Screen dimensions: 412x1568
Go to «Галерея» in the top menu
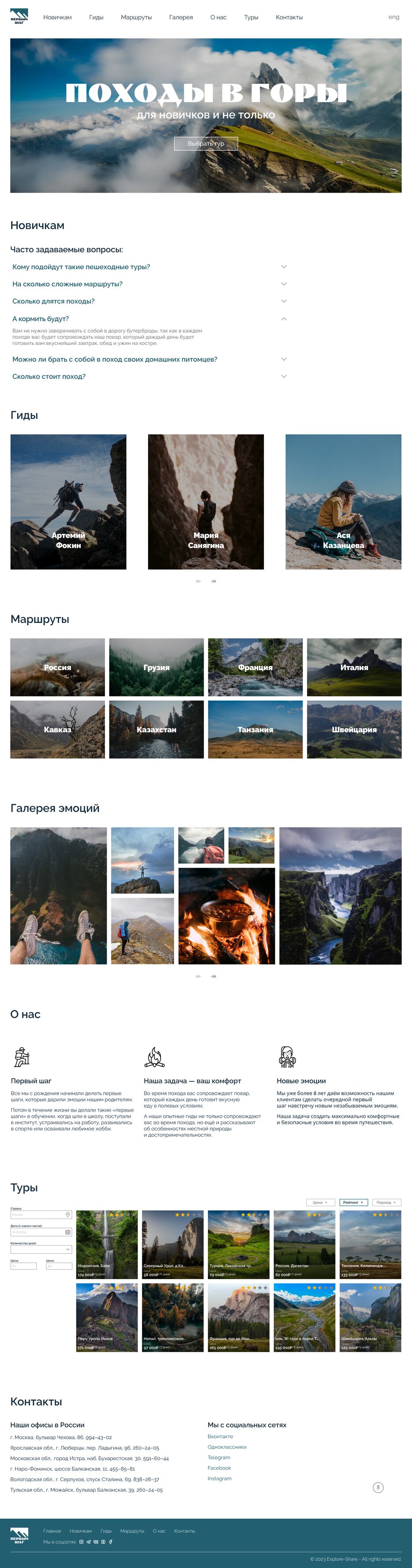pos(181,18)
